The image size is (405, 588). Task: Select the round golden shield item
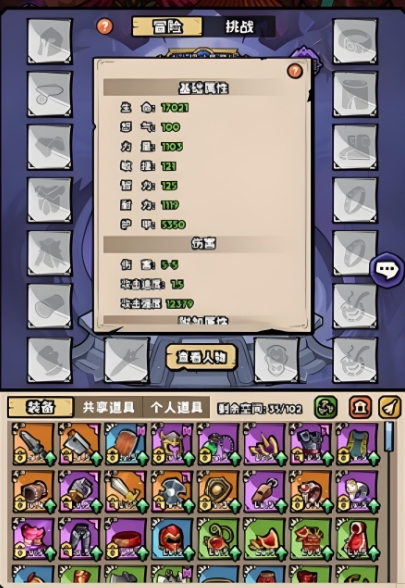(219, 492)
